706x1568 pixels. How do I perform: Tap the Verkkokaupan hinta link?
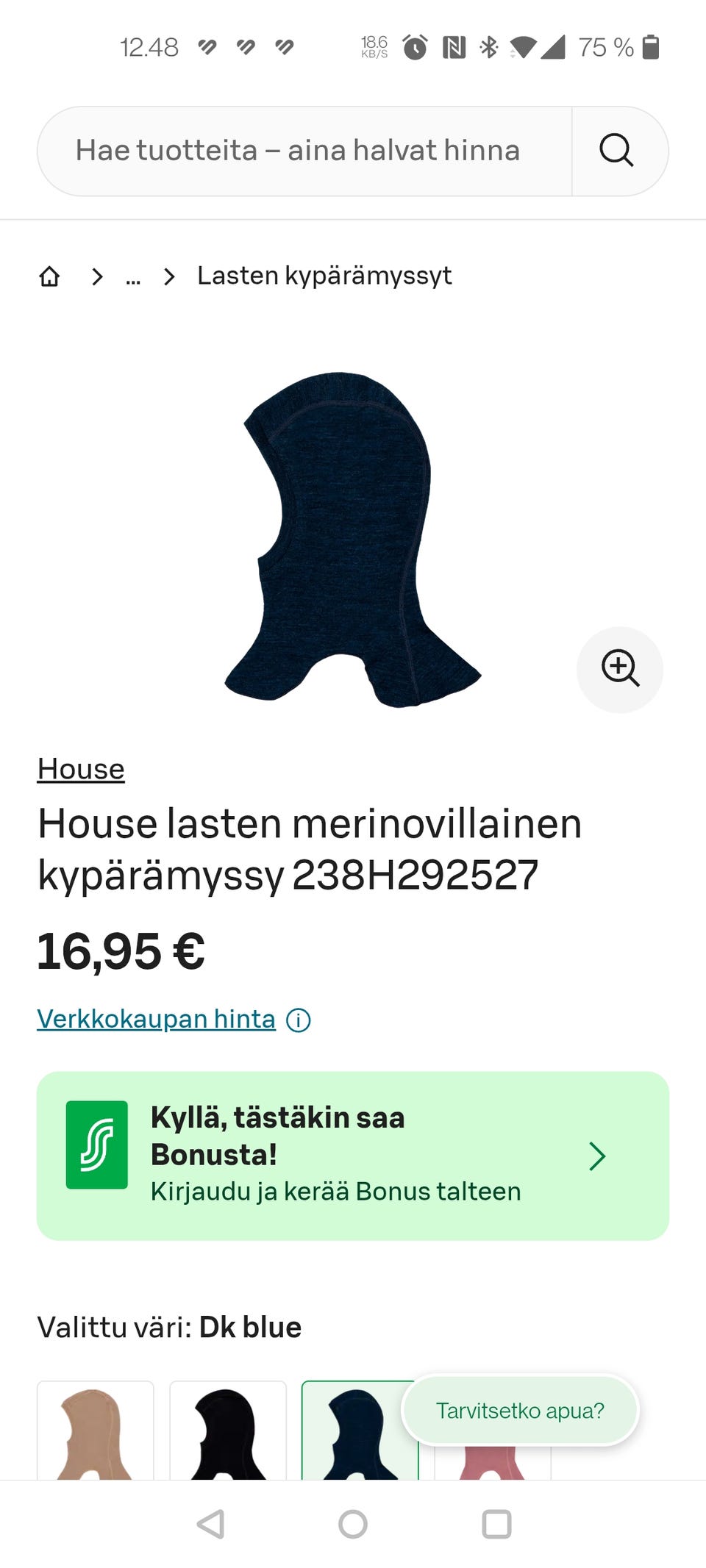coord(155,1020)
